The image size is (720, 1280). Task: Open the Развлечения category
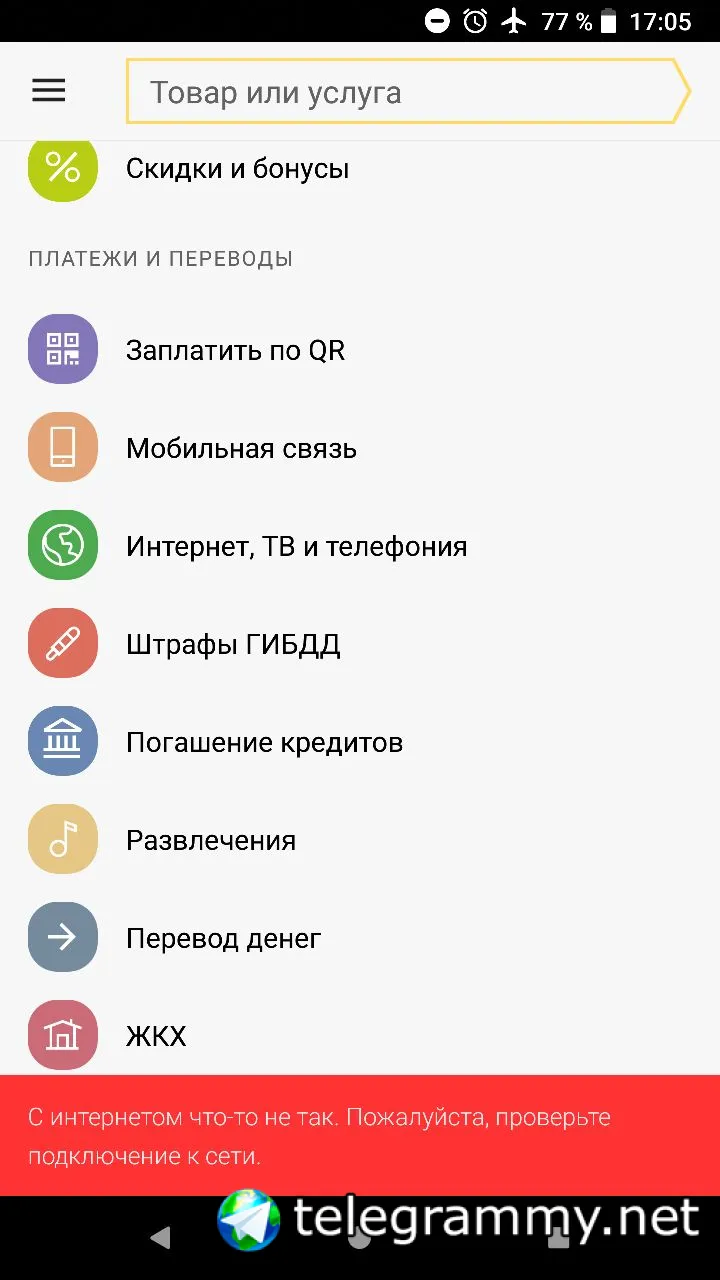[x=210, y=840]
